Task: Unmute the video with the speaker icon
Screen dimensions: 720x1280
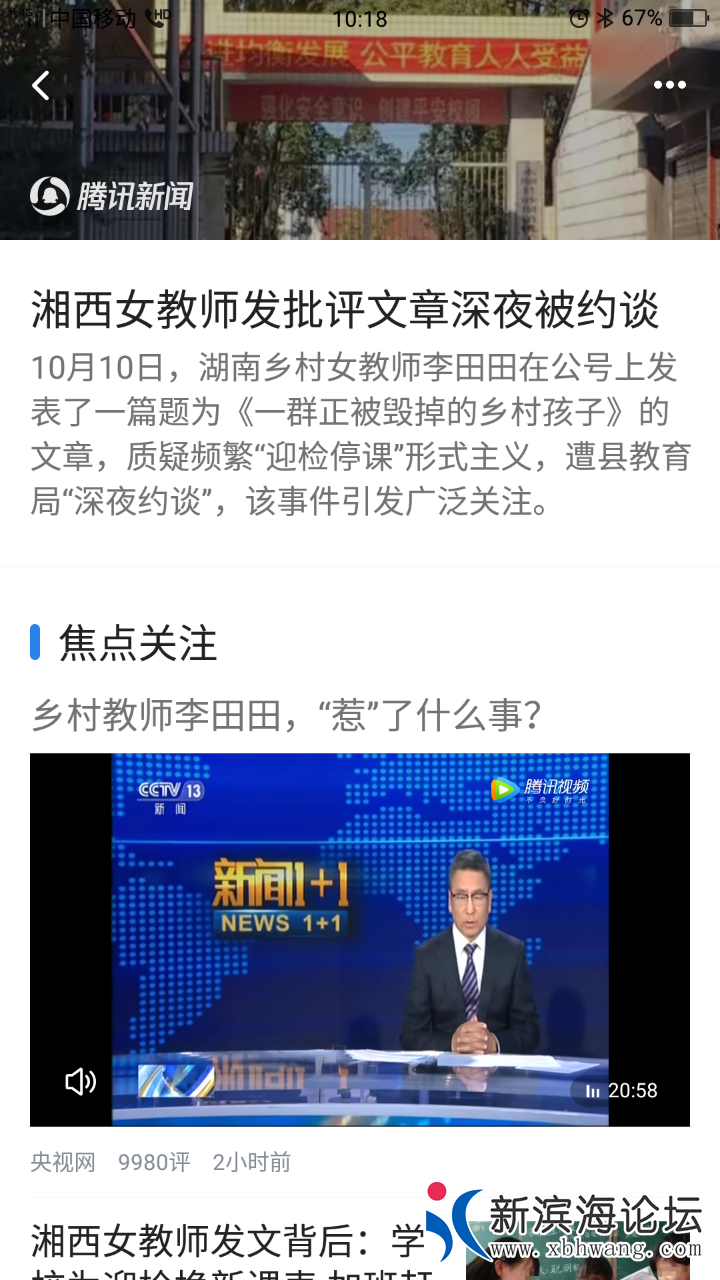Action: click(x=80, y=1081)
